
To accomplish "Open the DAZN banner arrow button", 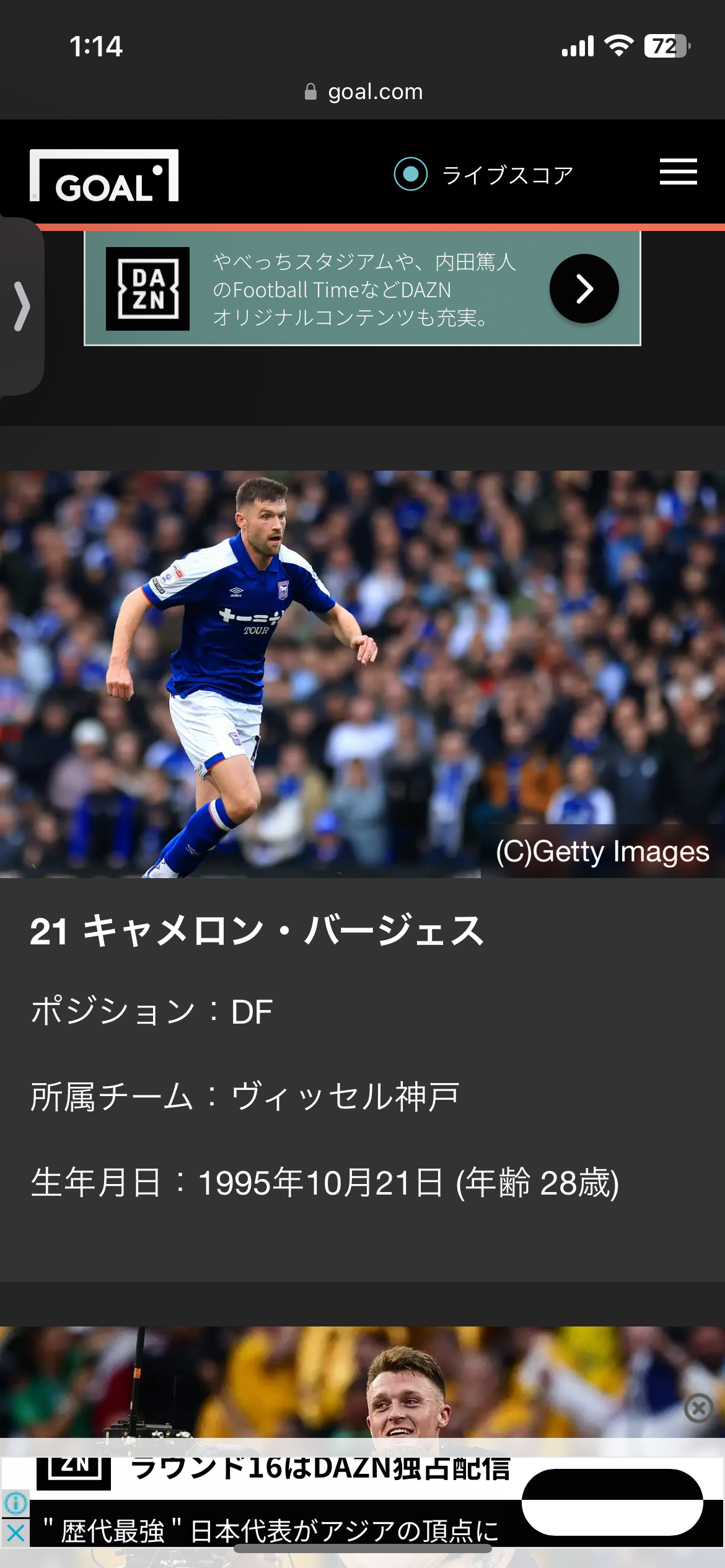I will click(x=584, y=289).
